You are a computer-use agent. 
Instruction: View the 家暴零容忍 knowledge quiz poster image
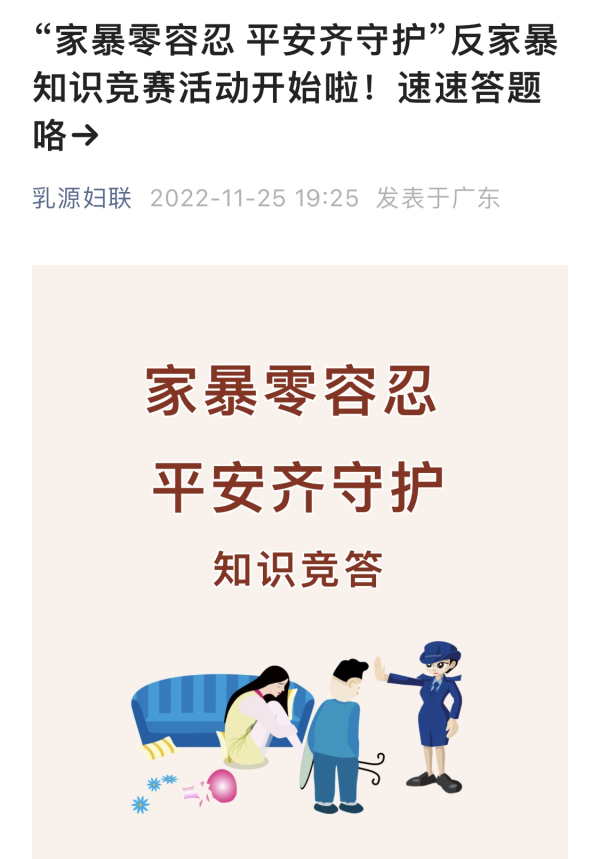pos(300,560)
